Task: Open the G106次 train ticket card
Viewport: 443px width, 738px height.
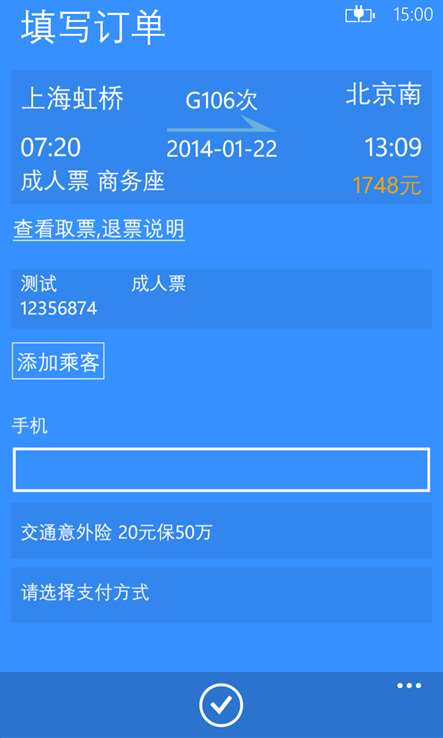Action: click(x=221, y=137)
